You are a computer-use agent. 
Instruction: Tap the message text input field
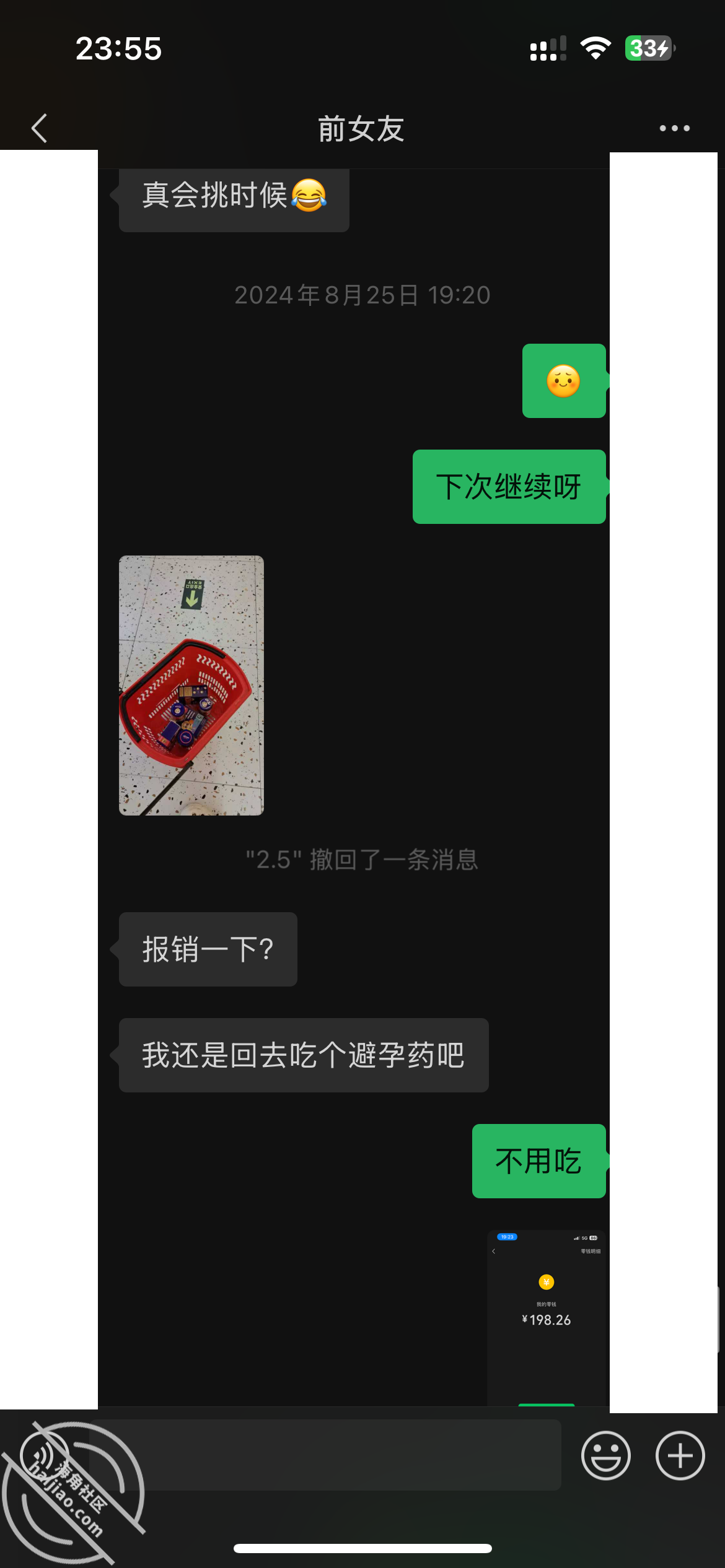point(325,1455)
